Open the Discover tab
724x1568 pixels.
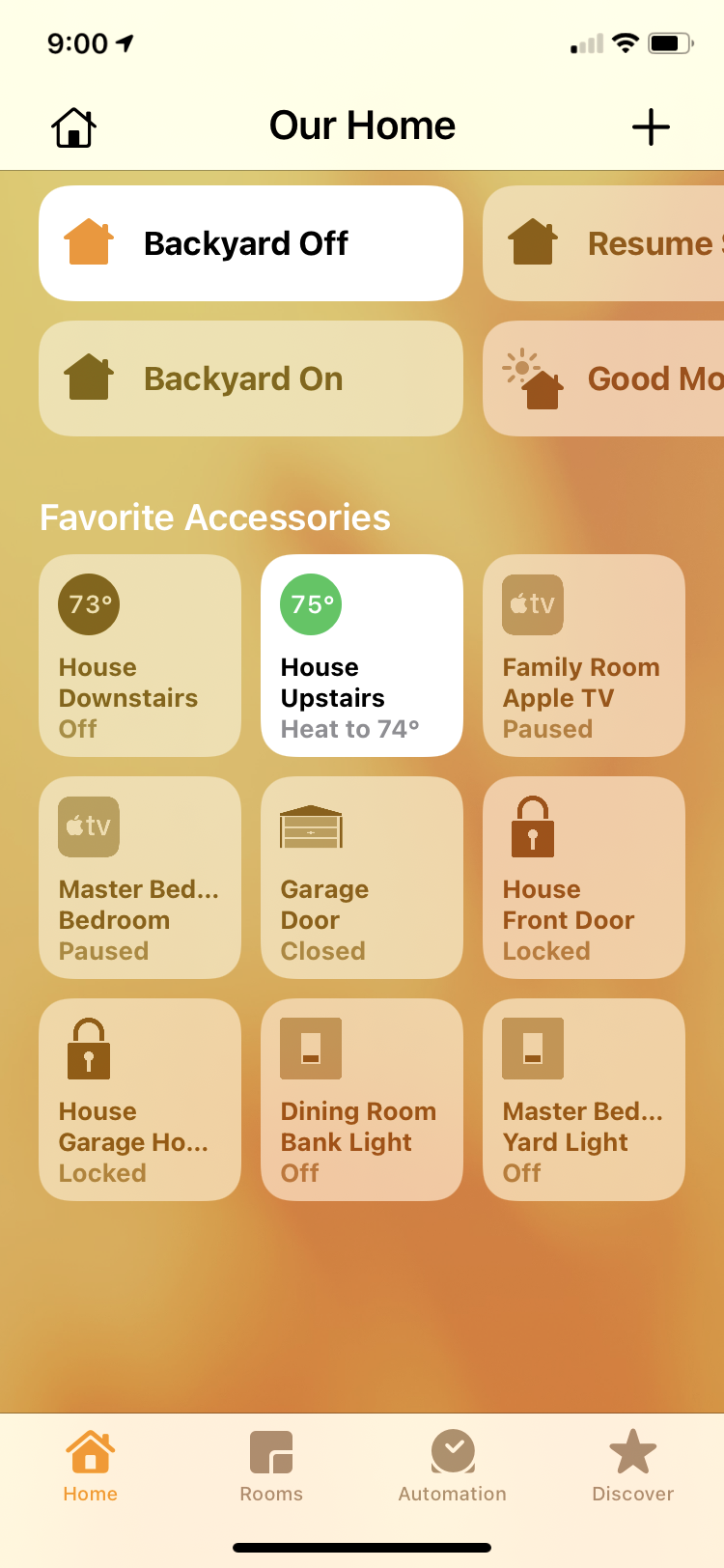(x=632, y=1466)
